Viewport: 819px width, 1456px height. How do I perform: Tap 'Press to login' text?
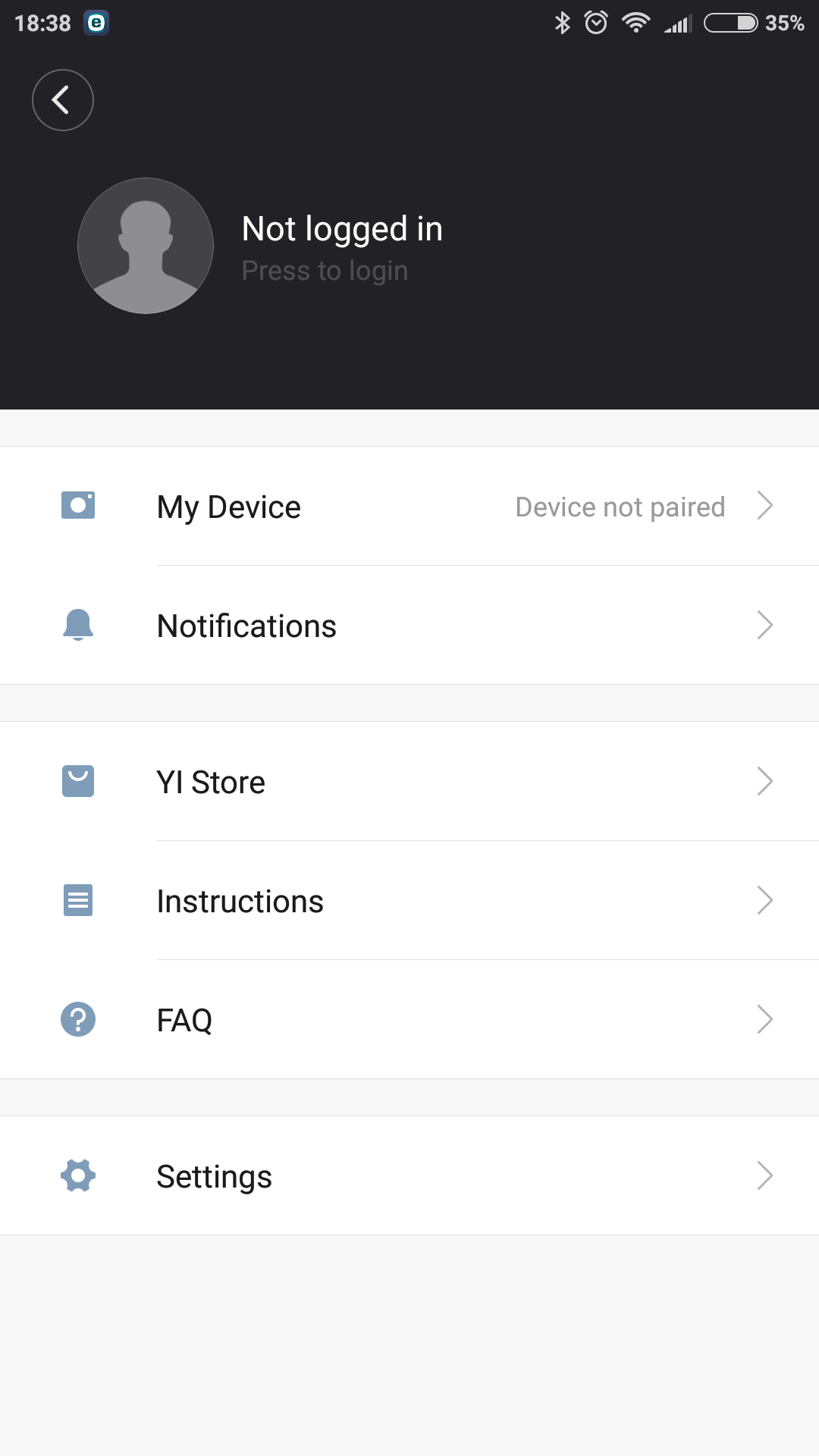[325, 271]
